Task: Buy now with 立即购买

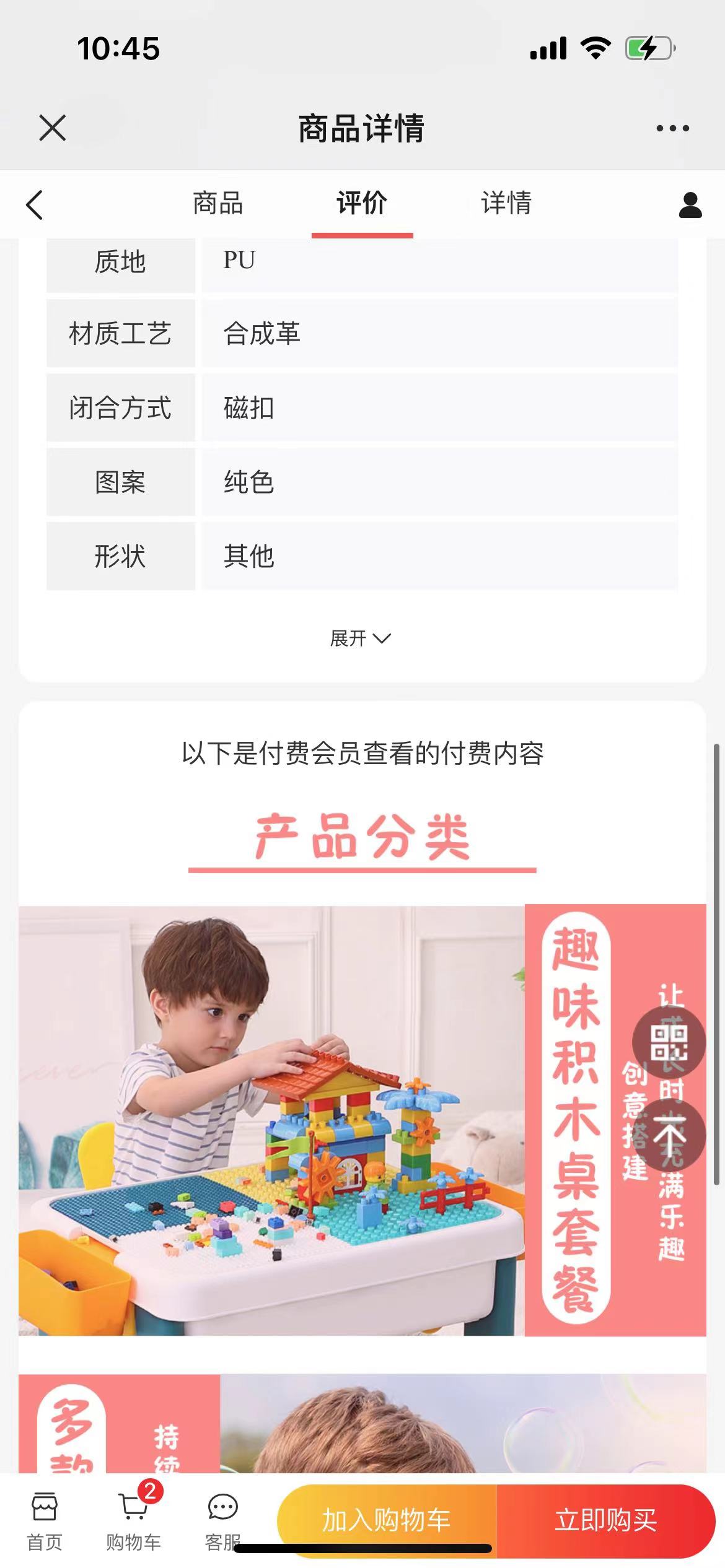Action: point(605,1520)
